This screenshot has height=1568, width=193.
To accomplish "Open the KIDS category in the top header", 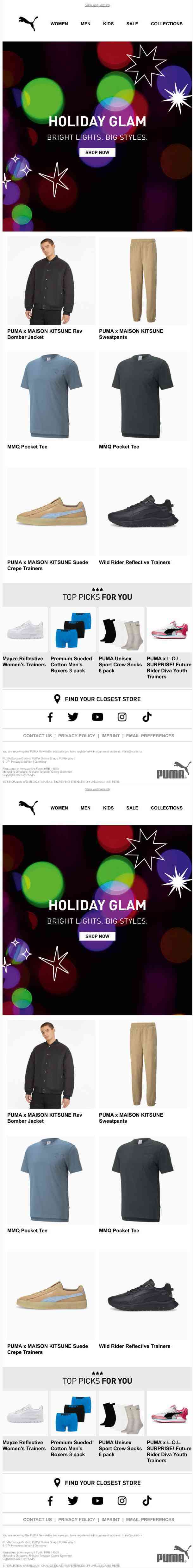I will 109,24.
